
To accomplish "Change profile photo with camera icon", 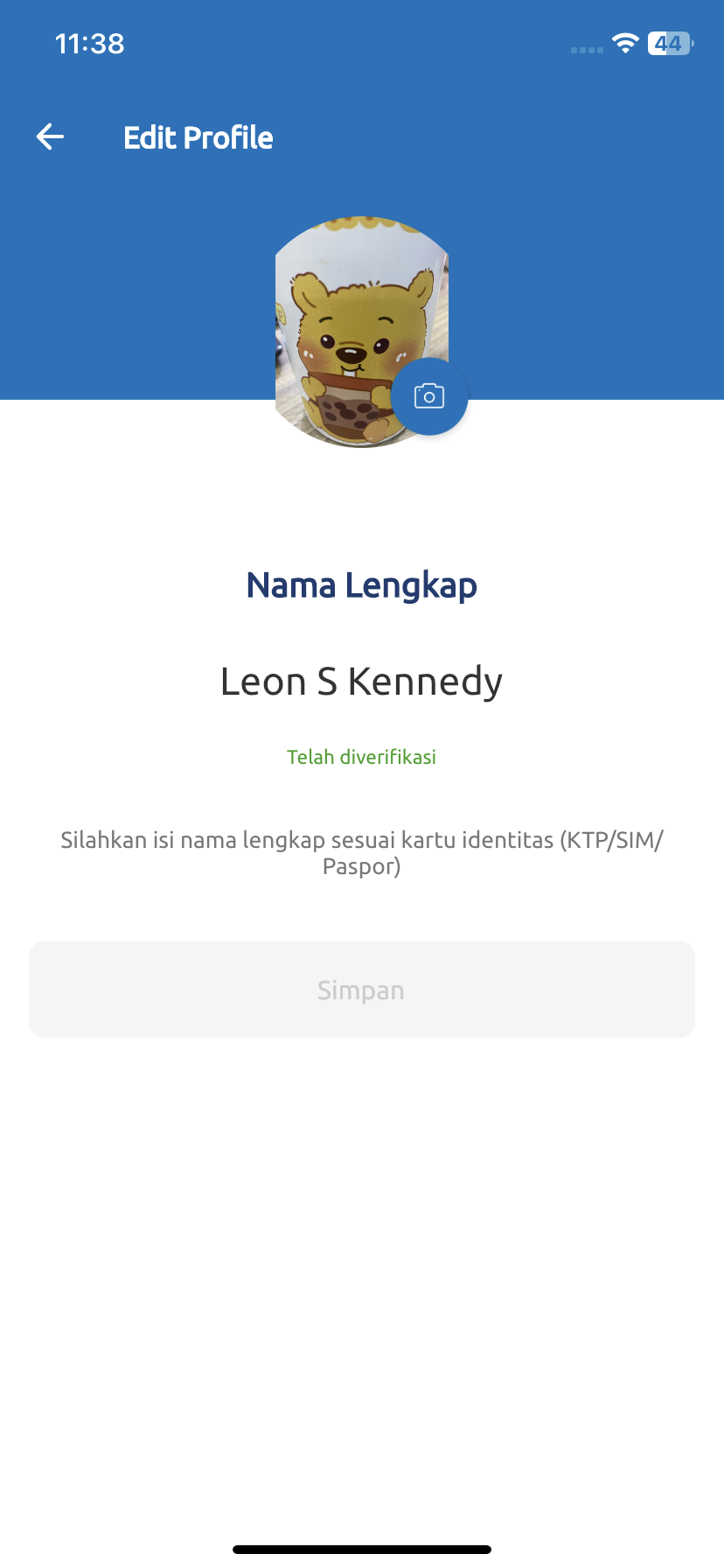I will [x=429, y=396].
